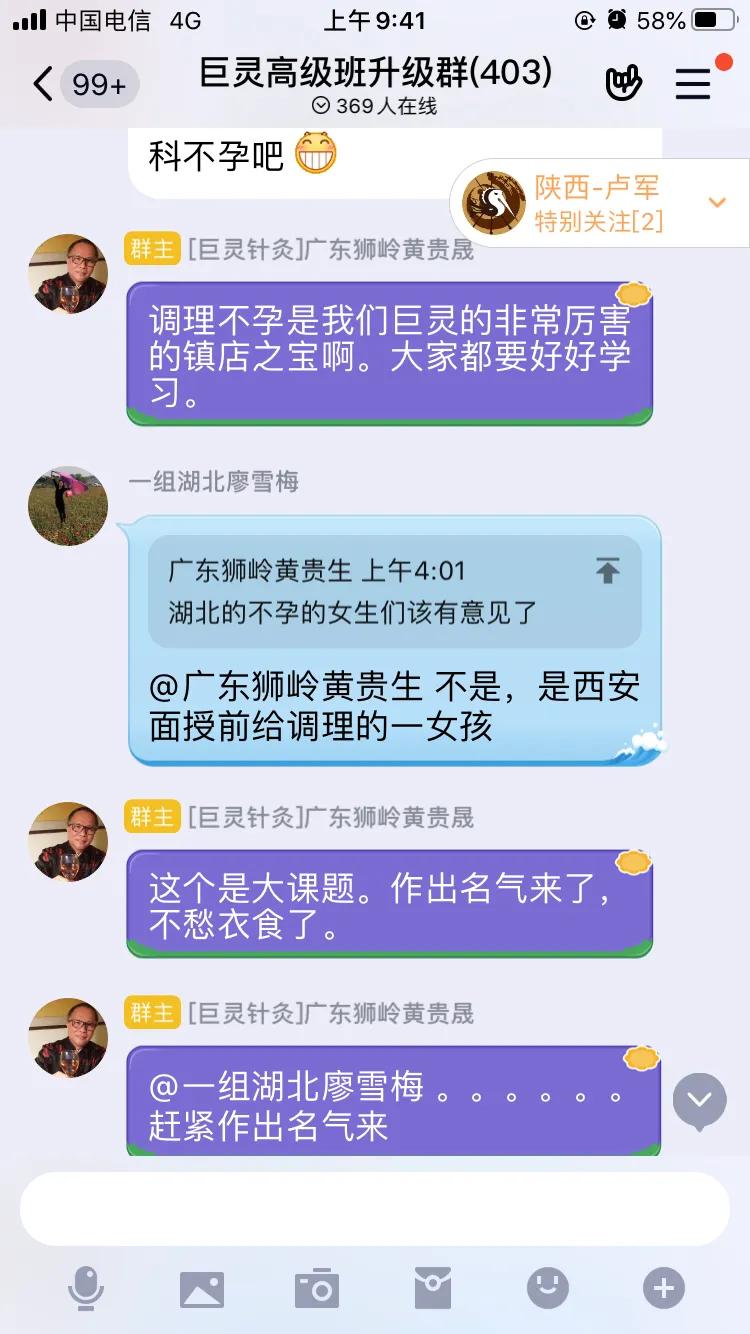Tap 一组湖北廖雪梅's profile avatar

(x=68, y=506)
